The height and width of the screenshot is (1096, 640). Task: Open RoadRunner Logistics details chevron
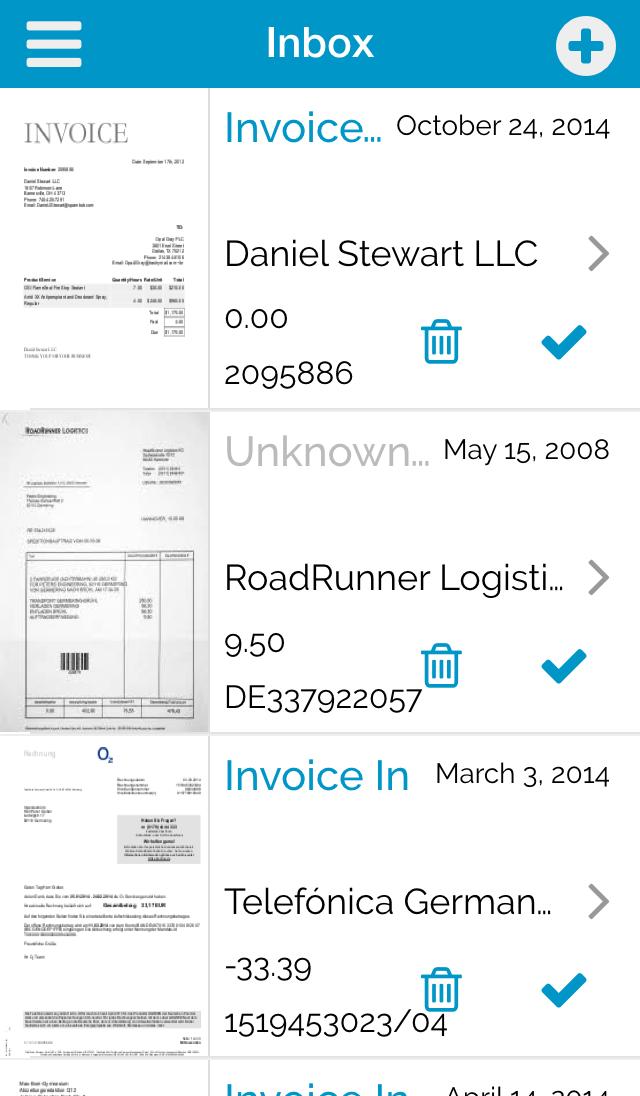598,578
